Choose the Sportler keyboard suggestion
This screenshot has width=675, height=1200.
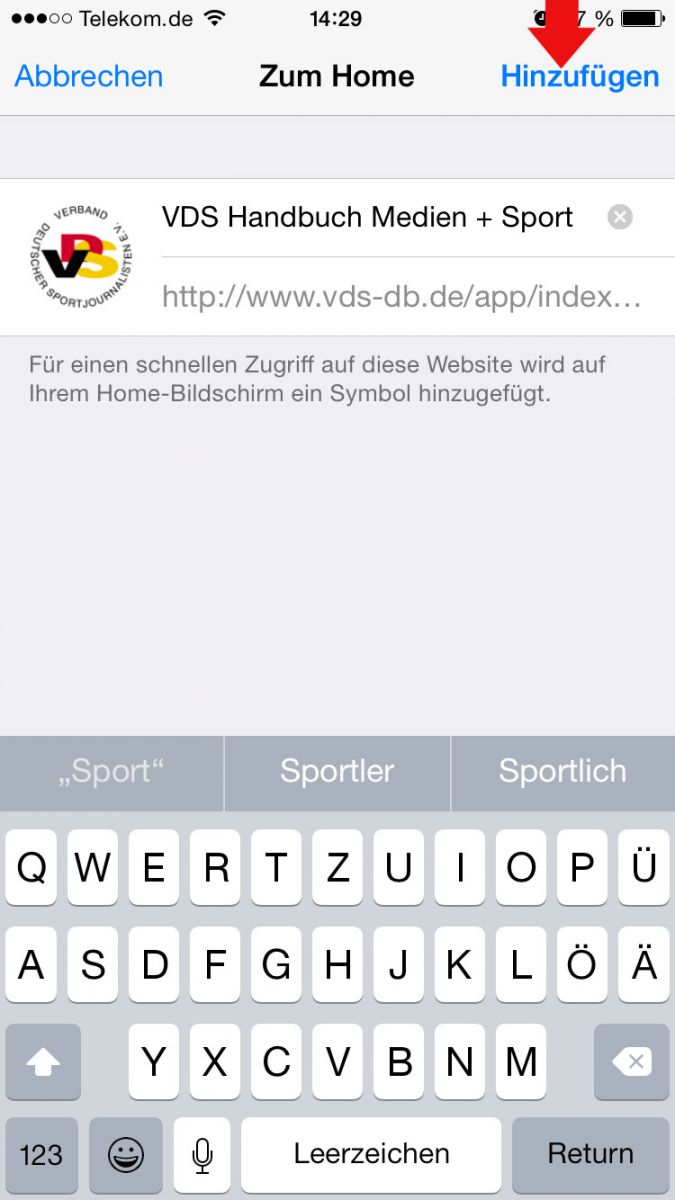pyautogui.click(x=337, y=771)
